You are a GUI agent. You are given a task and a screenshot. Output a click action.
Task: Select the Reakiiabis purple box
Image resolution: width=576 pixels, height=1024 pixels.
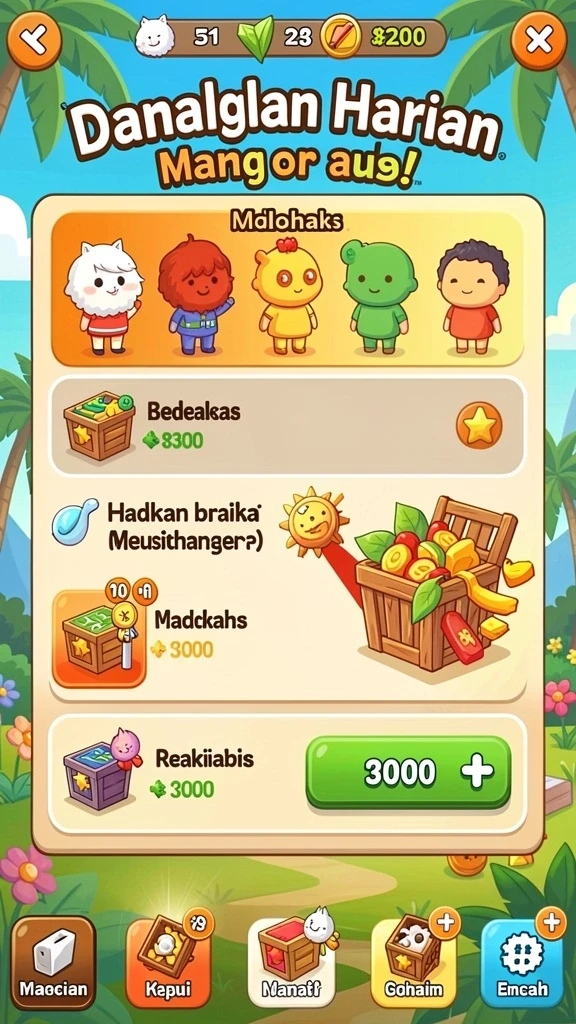pos(101,771)
